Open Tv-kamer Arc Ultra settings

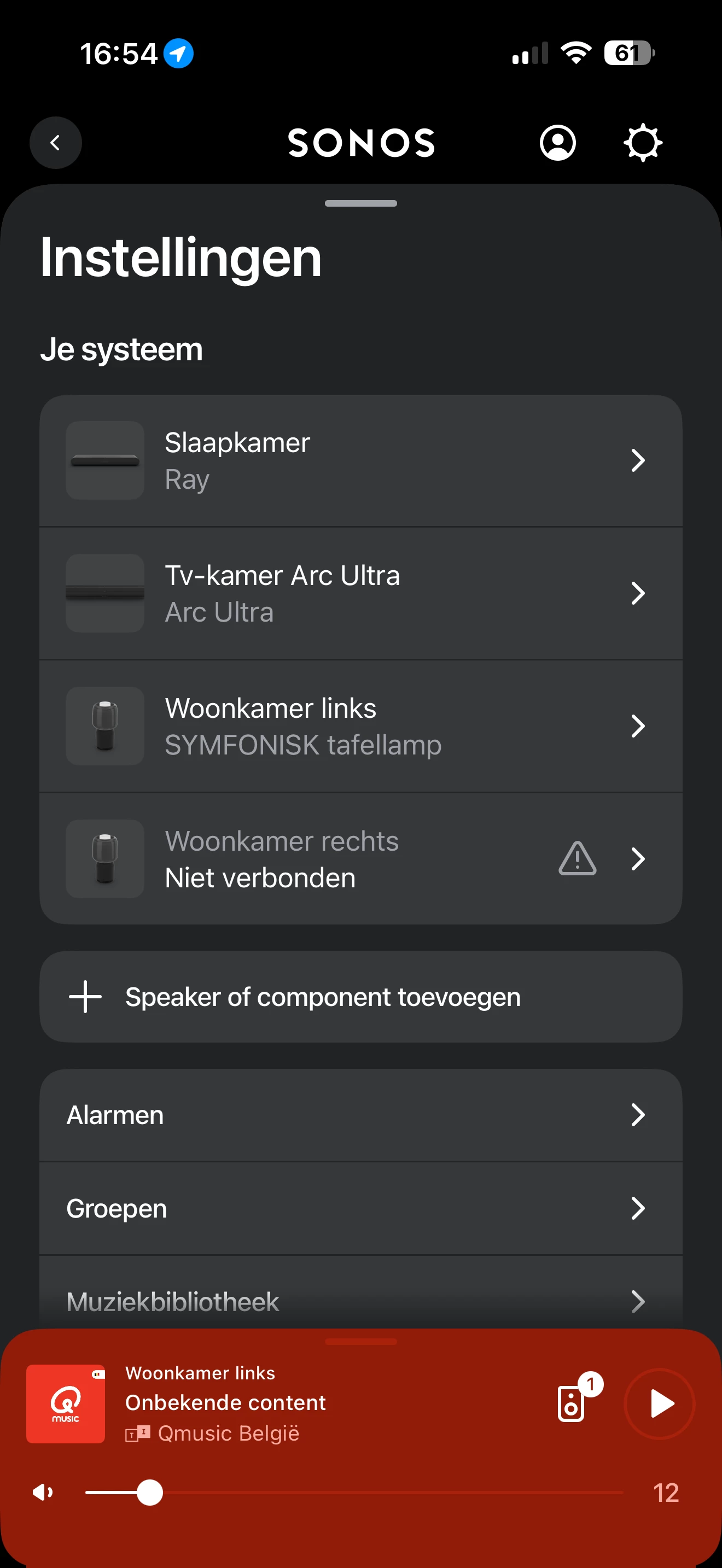[360, 593]
